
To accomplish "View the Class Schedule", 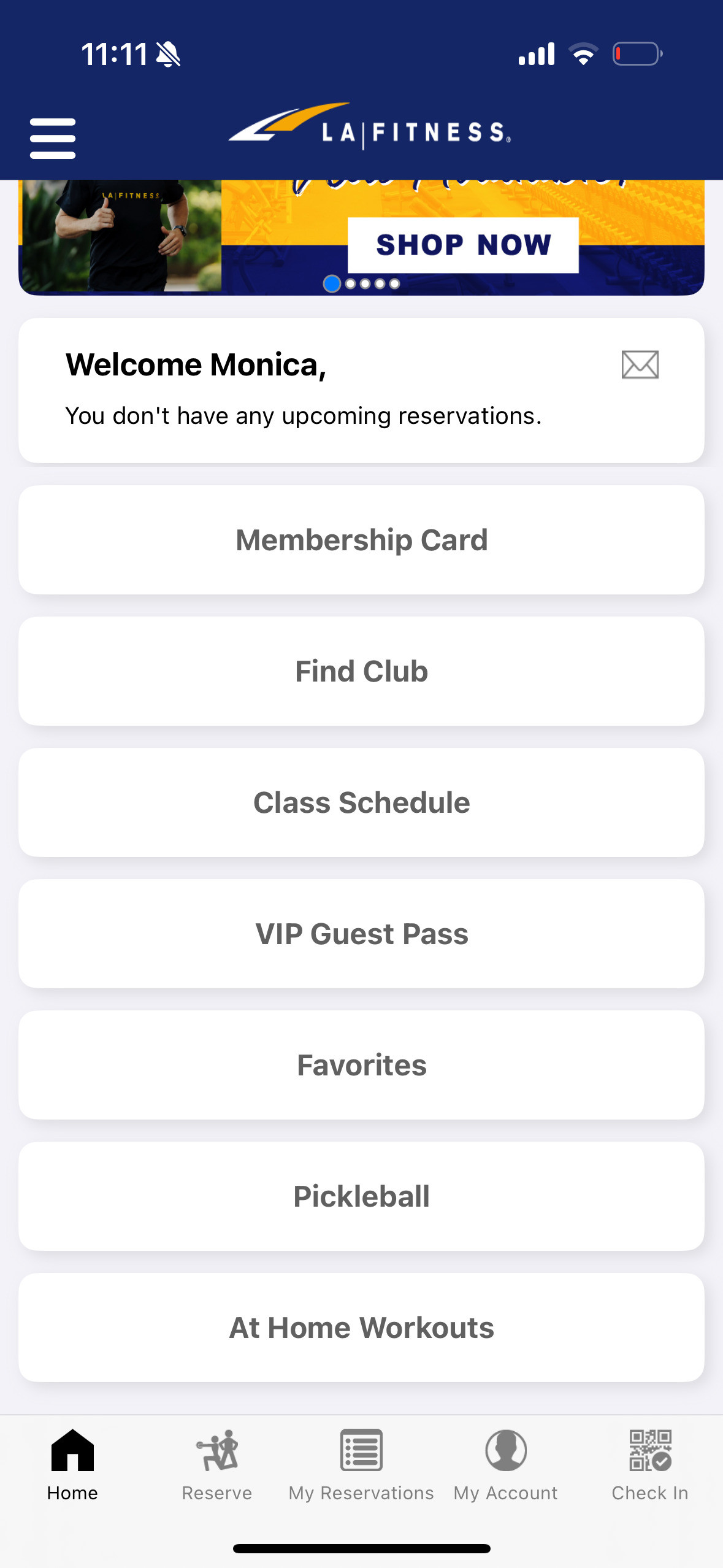I will tap(361, 802).
